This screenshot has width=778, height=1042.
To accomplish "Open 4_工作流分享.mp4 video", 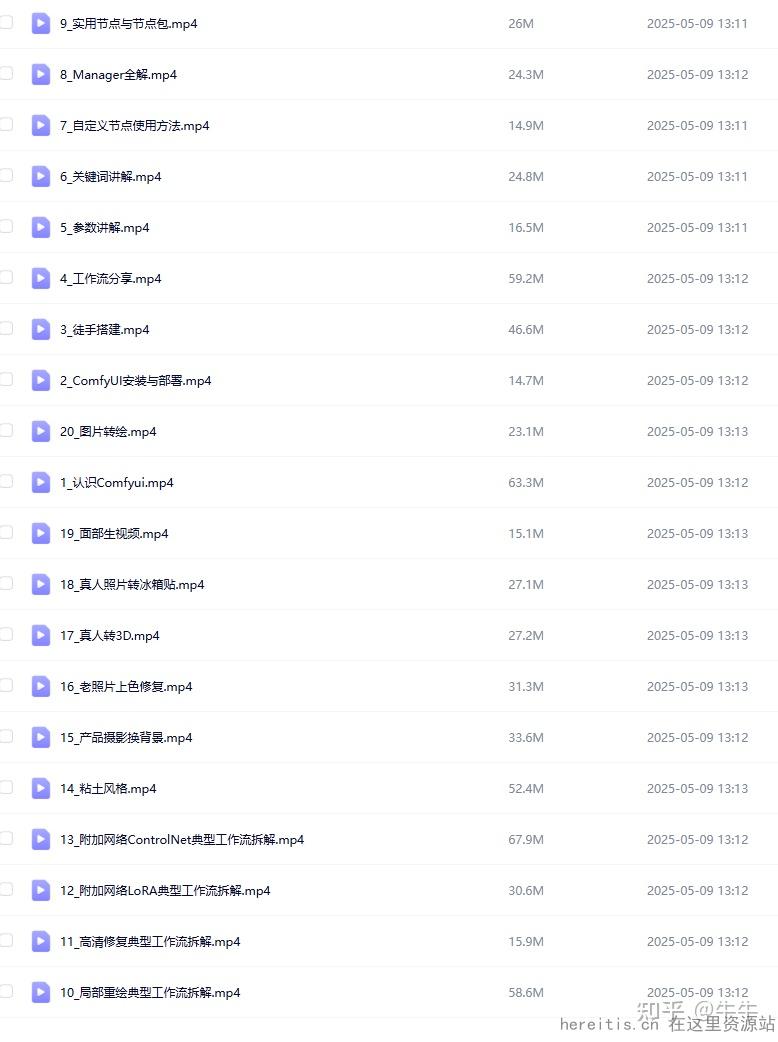I will point(110,279).
